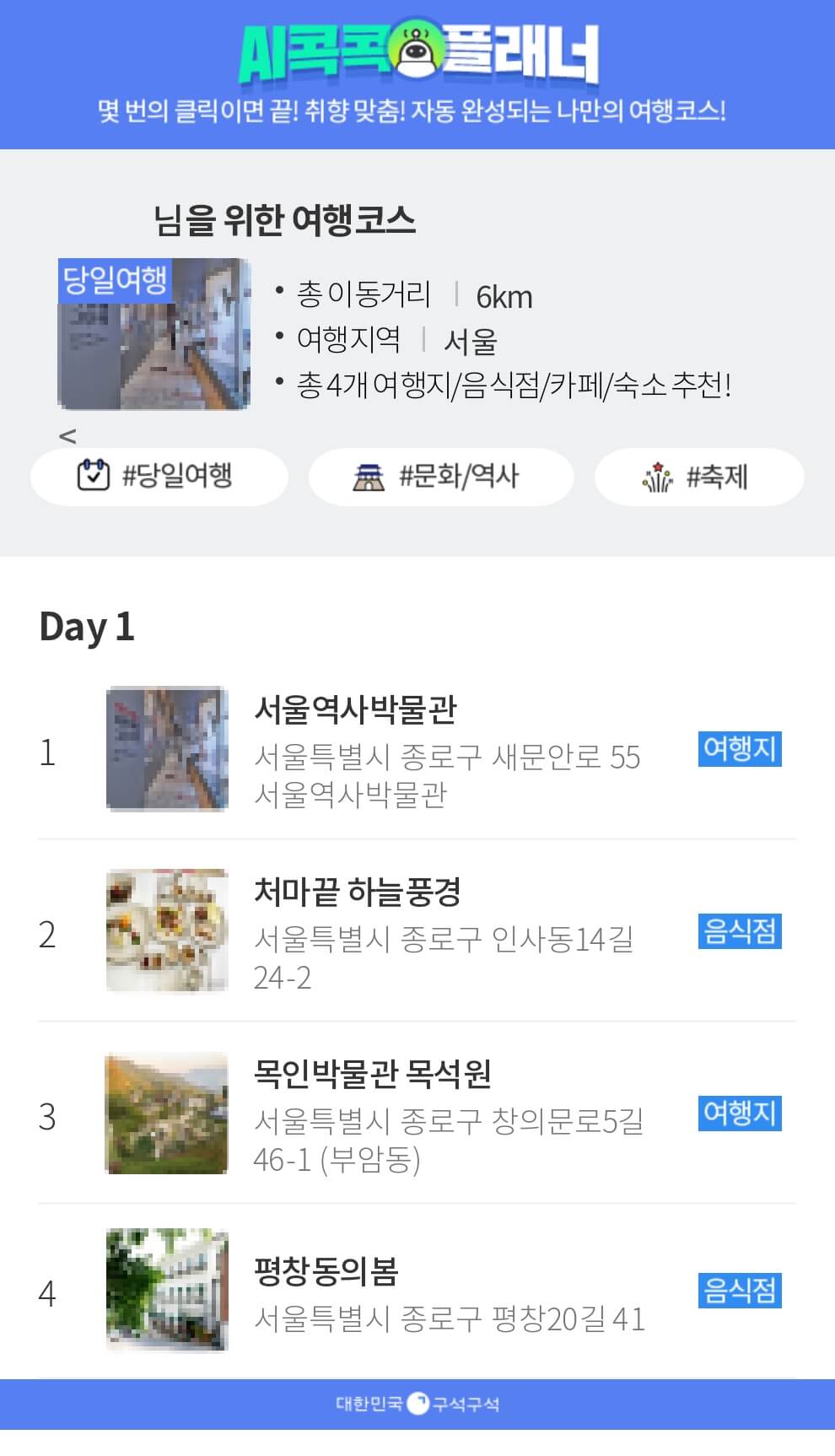
Task: Select the 여행지 badge beside 목인박물관 목석원
Action: [x=740, y=1114]
